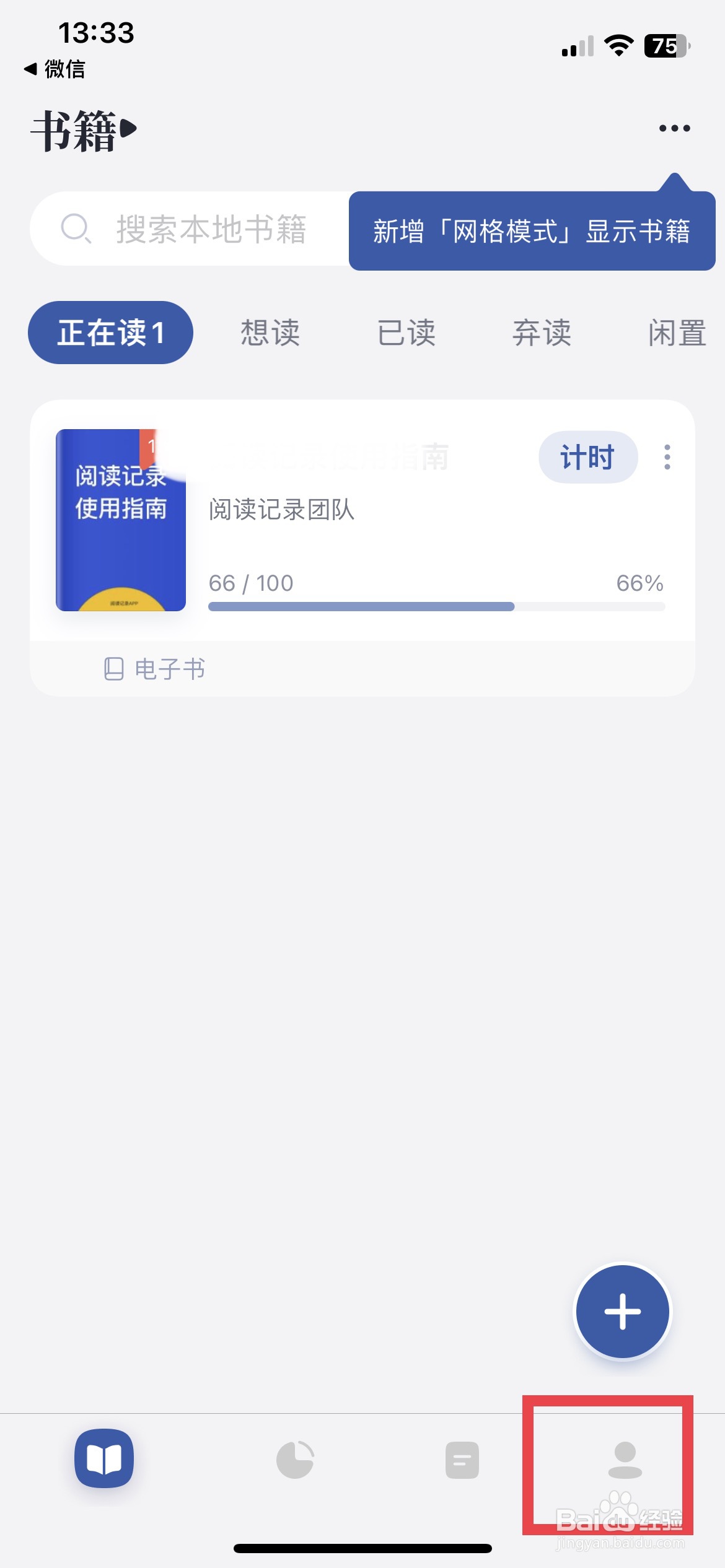Switch to the 想读 tab
Image resolution: width=725 pixels, height=1568 pixels.
click(x=270, y=333)
